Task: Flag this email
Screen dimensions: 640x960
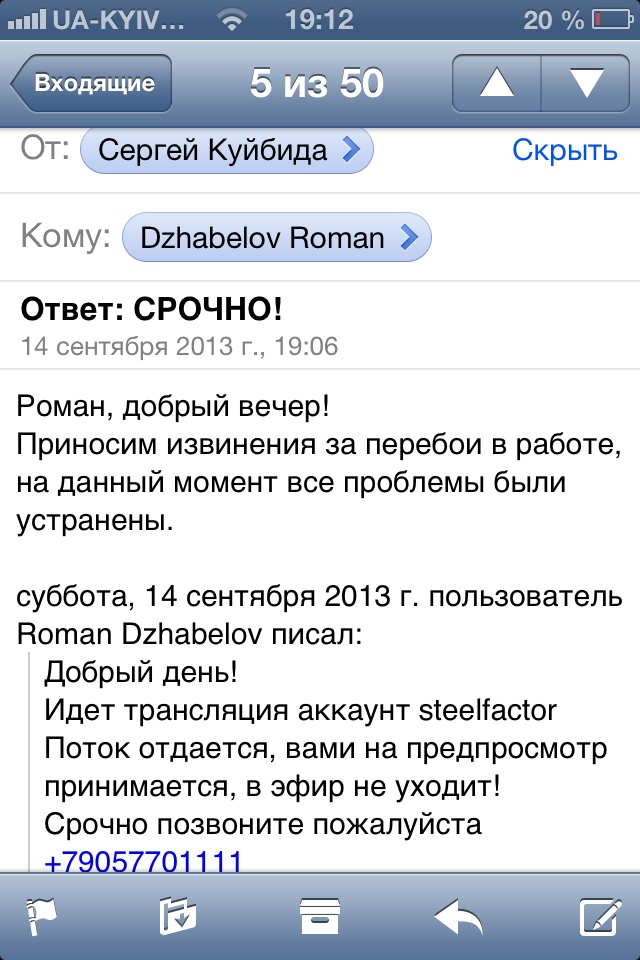Action: coord(42,916)
